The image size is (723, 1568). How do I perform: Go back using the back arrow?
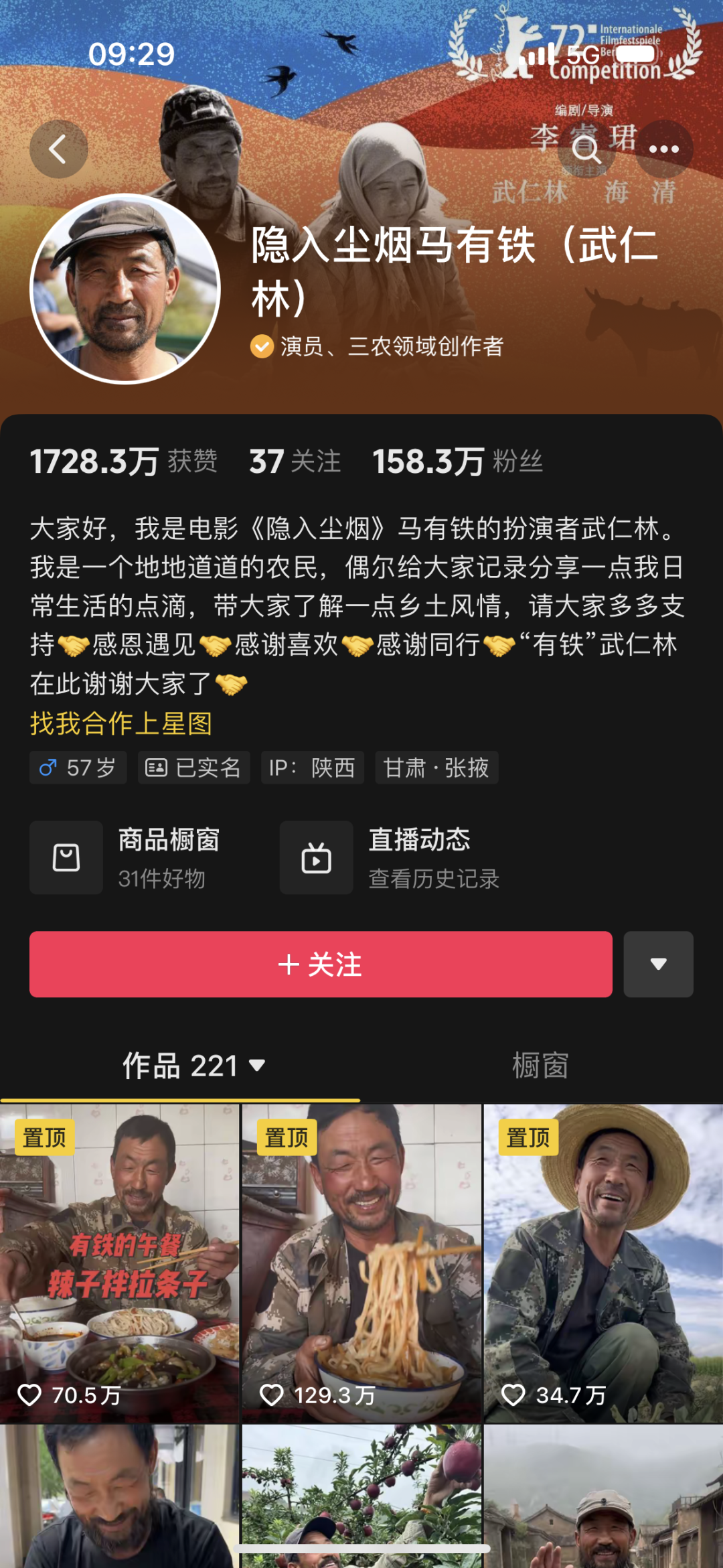[58, 149]
